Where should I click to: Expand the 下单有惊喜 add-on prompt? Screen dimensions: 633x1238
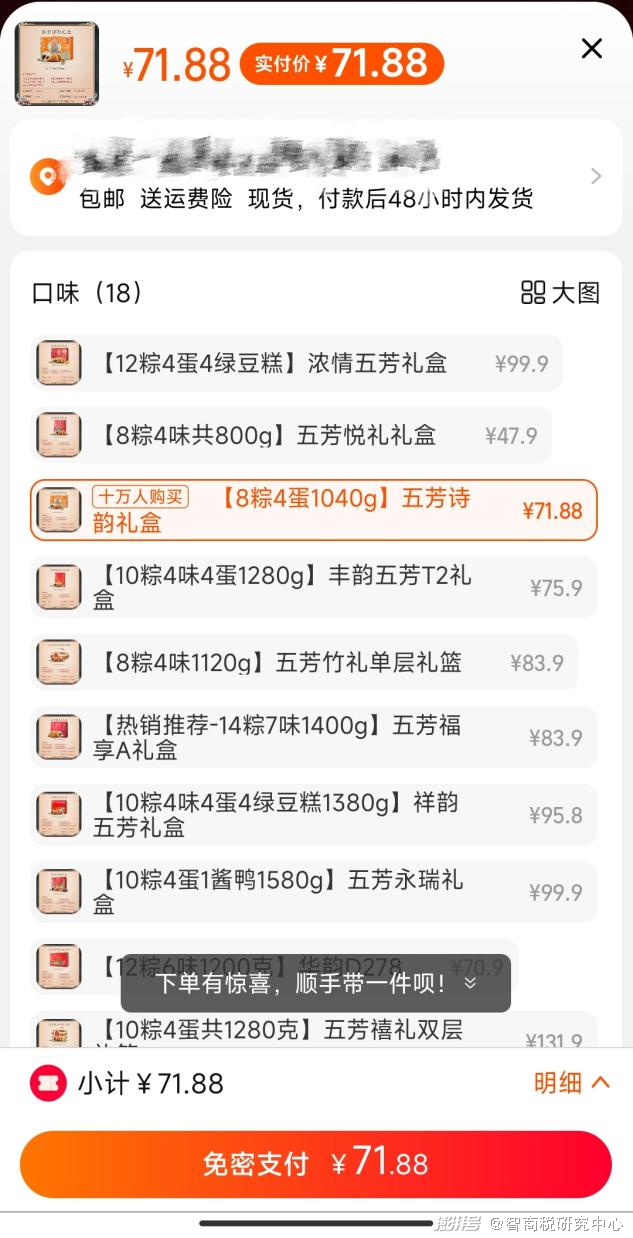click(316, 983)
